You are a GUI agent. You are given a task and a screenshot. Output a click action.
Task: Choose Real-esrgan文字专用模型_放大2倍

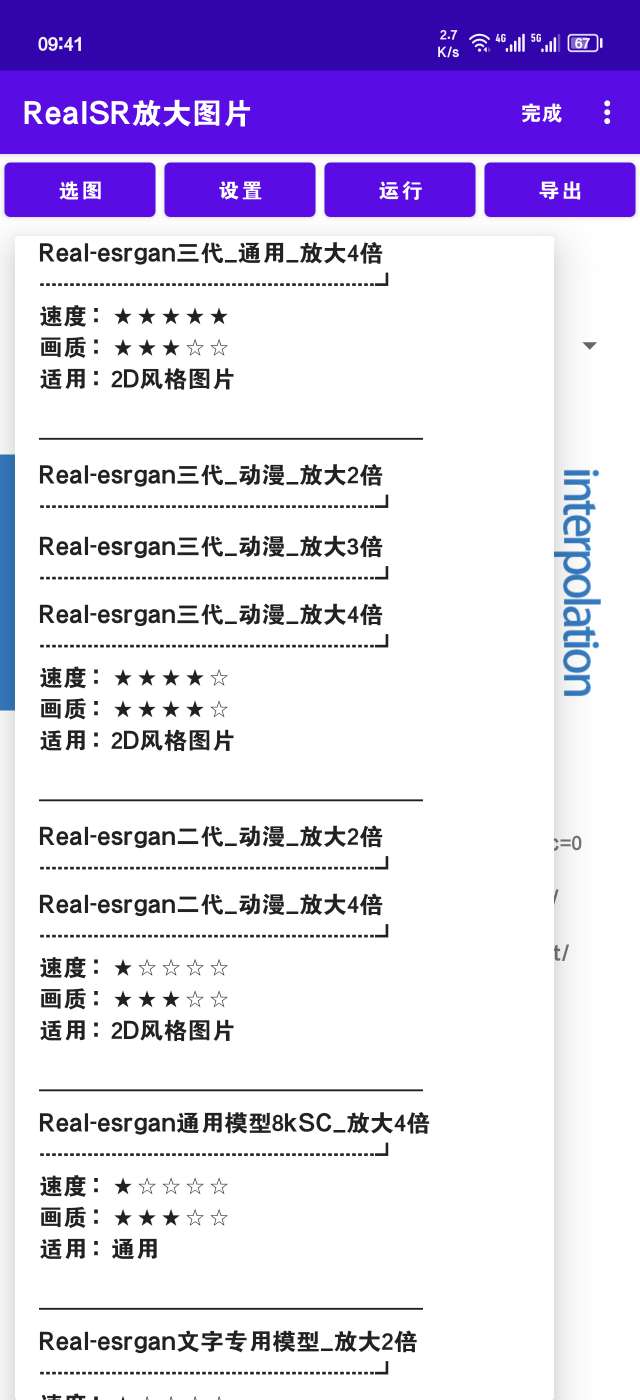[227, 1342]
